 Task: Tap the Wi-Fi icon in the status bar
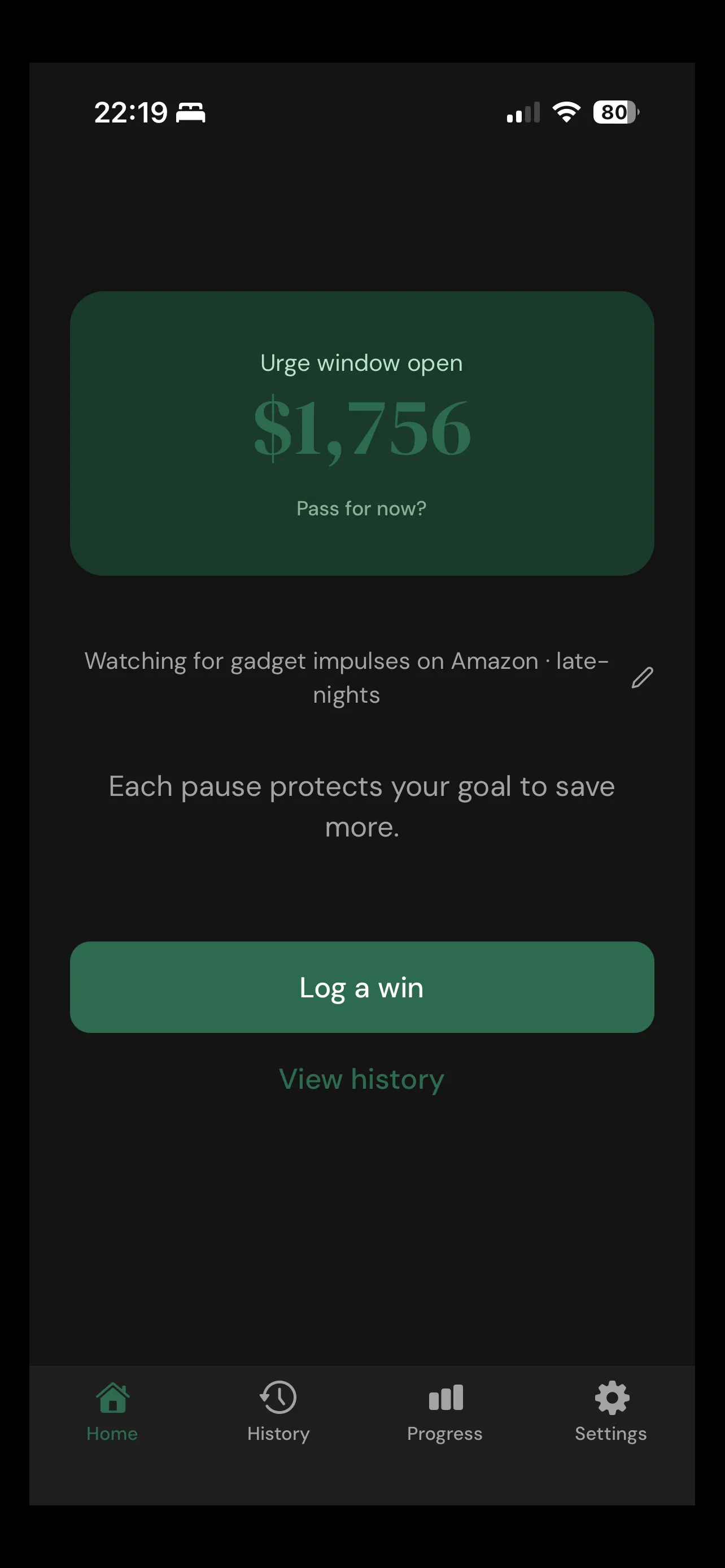point(566,112)
